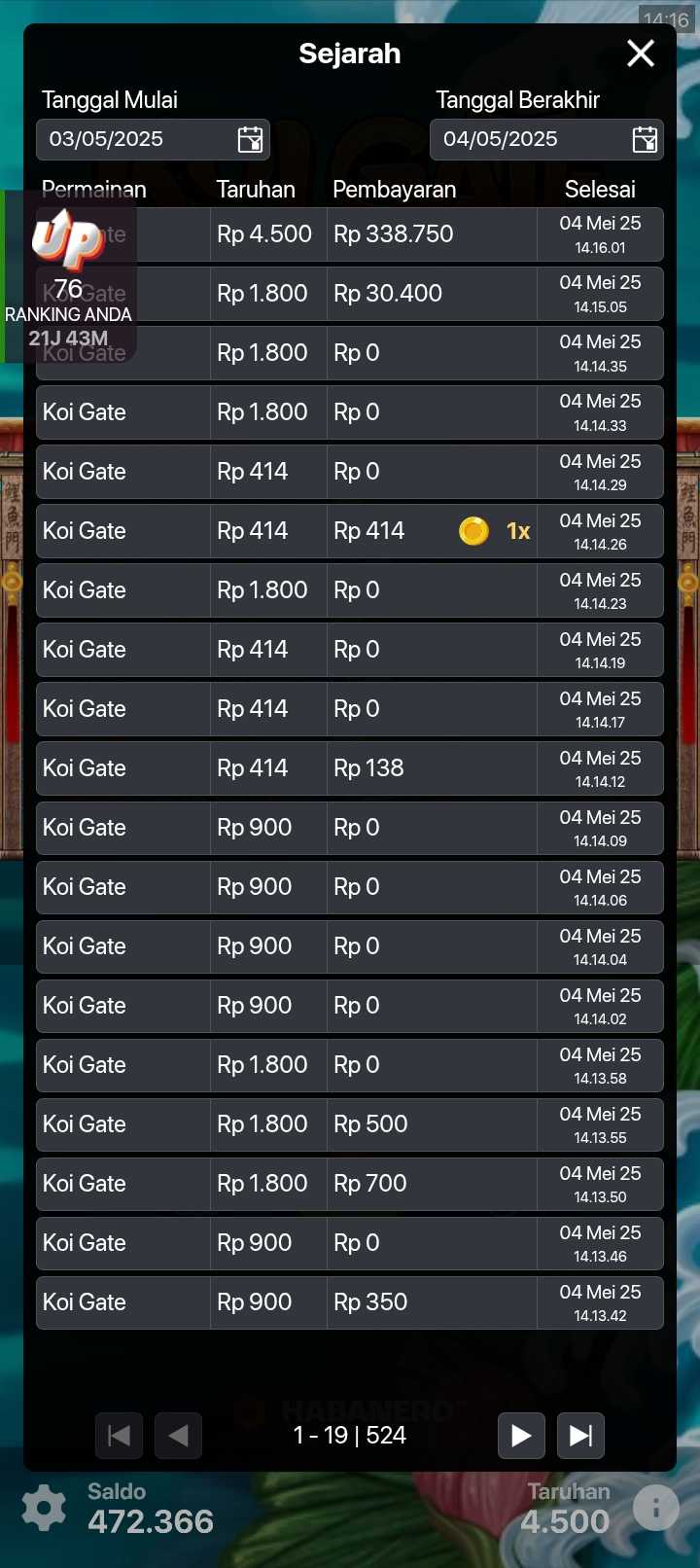View the Koi Gate round at 14.14.12
The height and width of the screenshot is (1568, 700).
(x=350, y=768)
